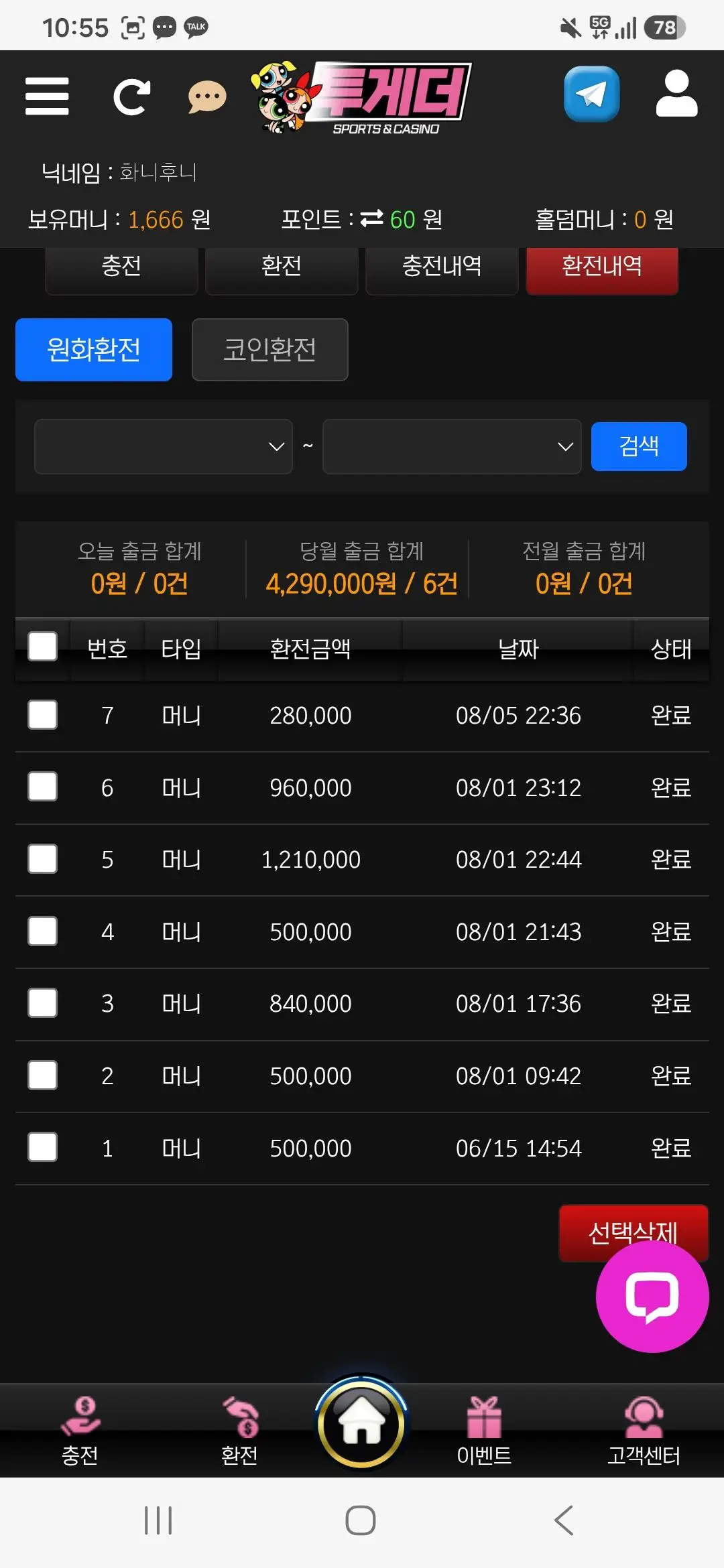Image resolution: width=724 pixels, height=1568 pixels.
Task: Open the Telegram icon in the header
Action: coord(591,94)
